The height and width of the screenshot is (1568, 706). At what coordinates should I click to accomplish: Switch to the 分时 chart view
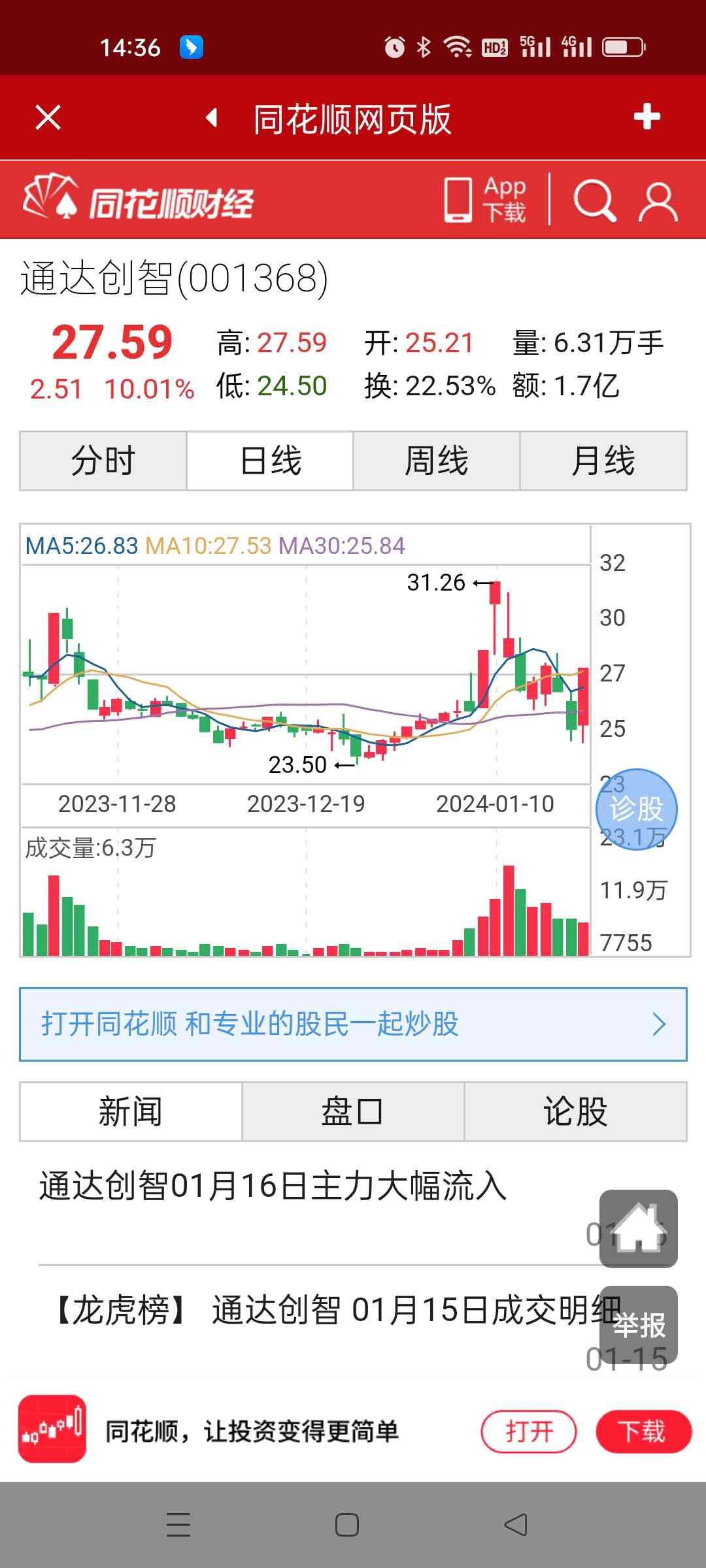click(x=103, y=461)
